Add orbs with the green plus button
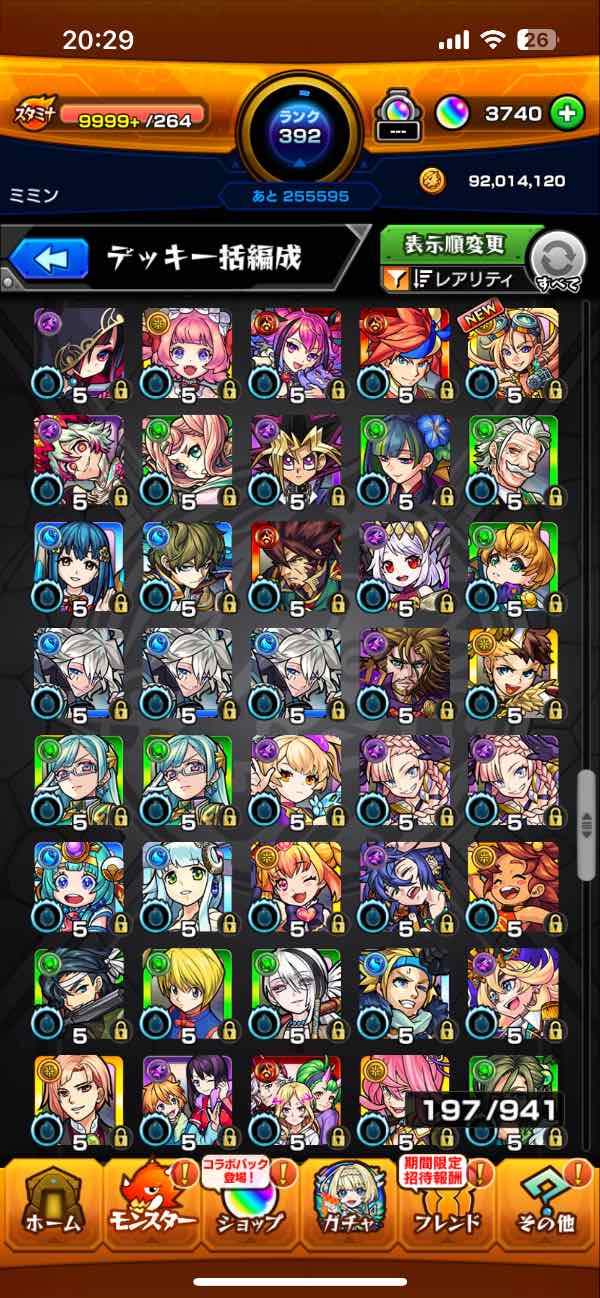Viewport: 600px width, 1298px height. pos(567,114)
